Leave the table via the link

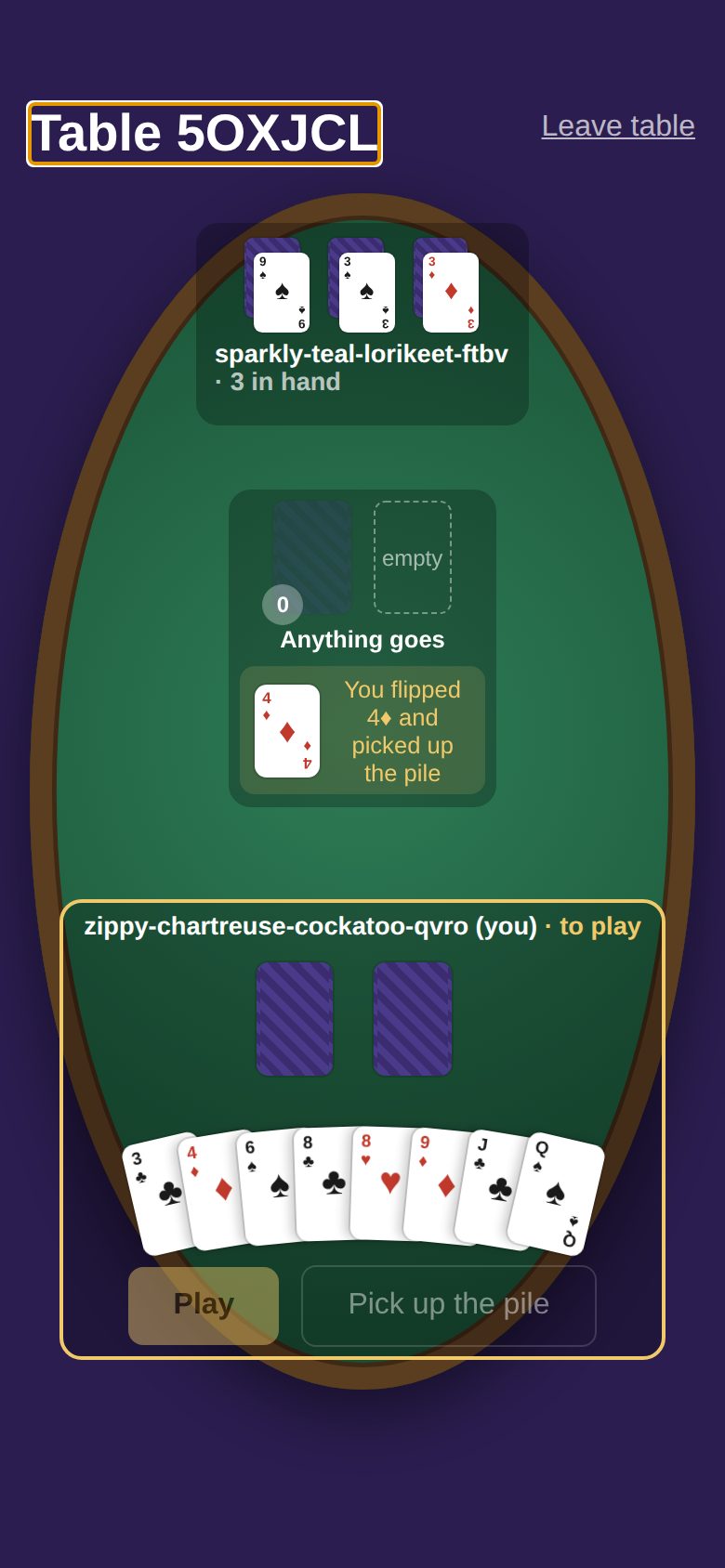click(x=618, y=126)
